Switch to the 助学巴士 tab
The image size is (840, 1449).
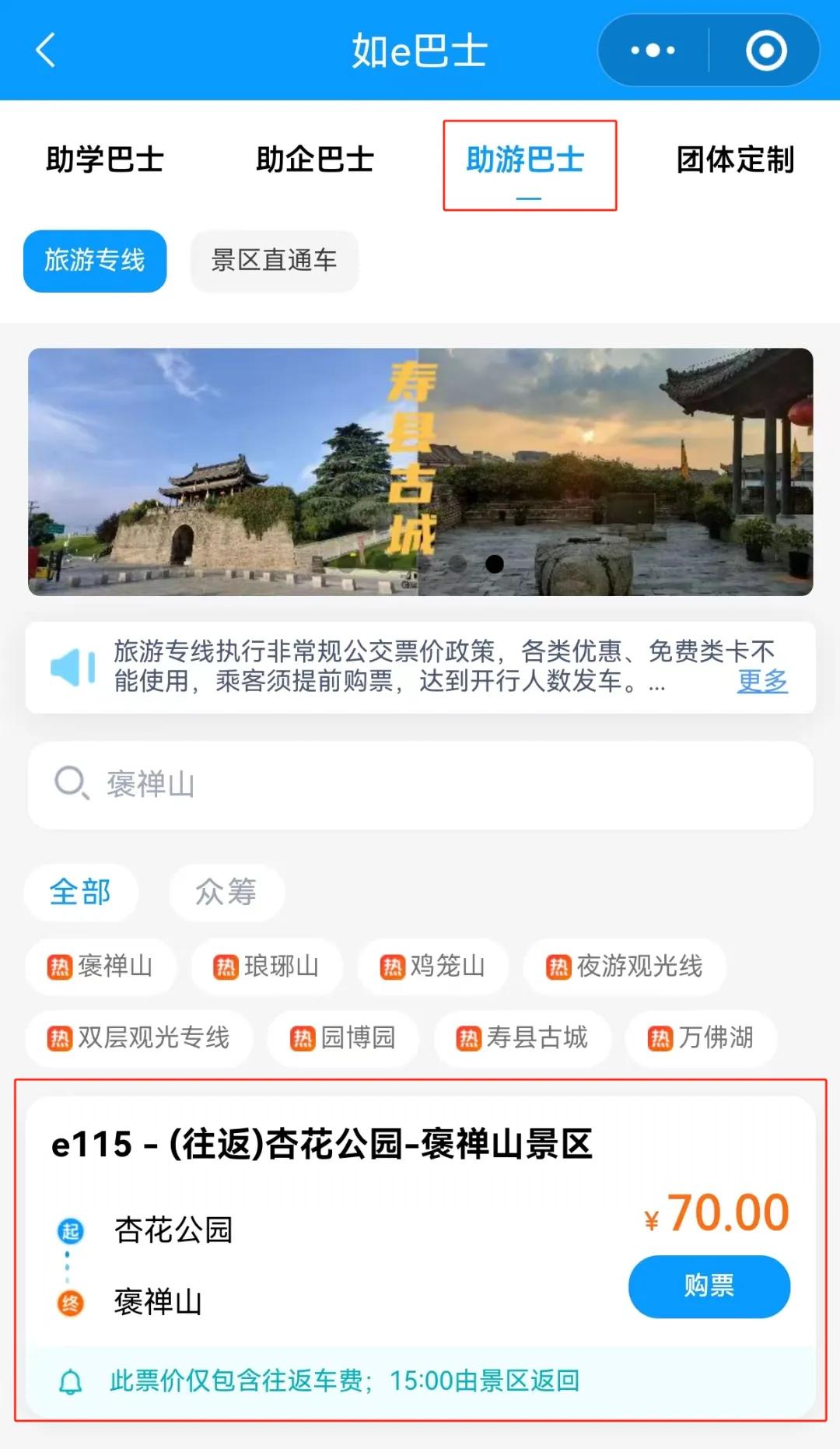pos(105,160)
